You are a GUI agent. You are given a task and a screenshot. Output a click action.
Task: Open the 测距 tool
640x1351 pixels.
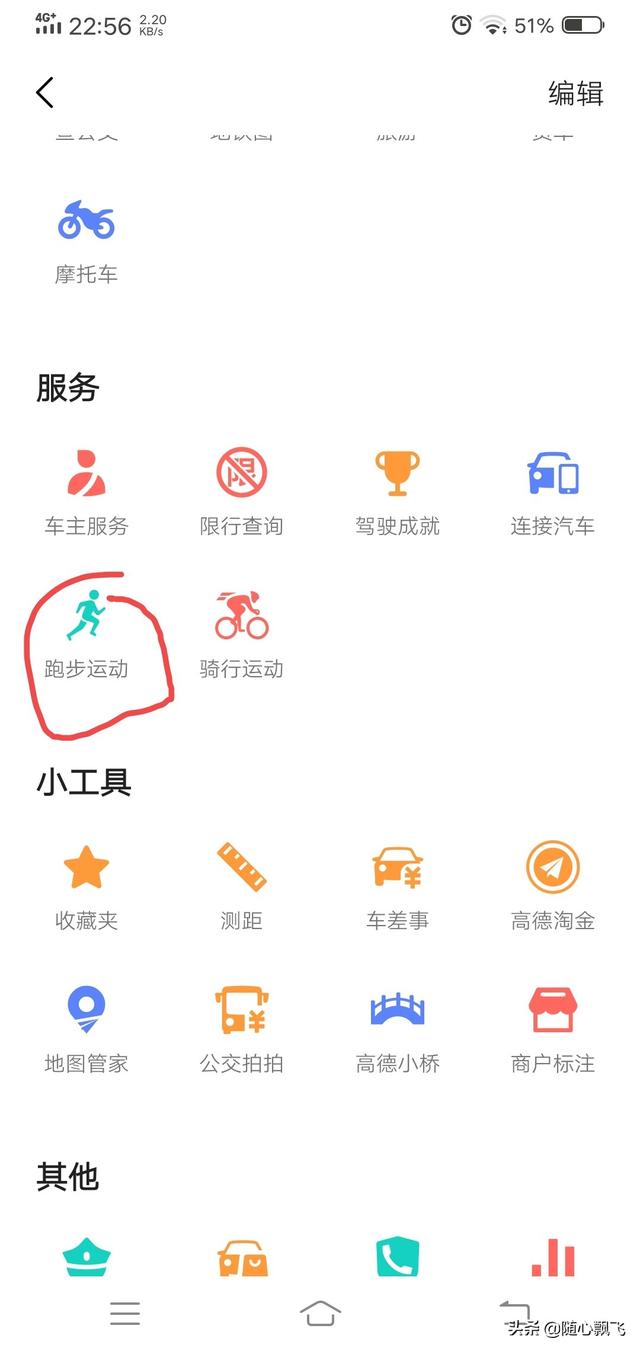point(242,887)
